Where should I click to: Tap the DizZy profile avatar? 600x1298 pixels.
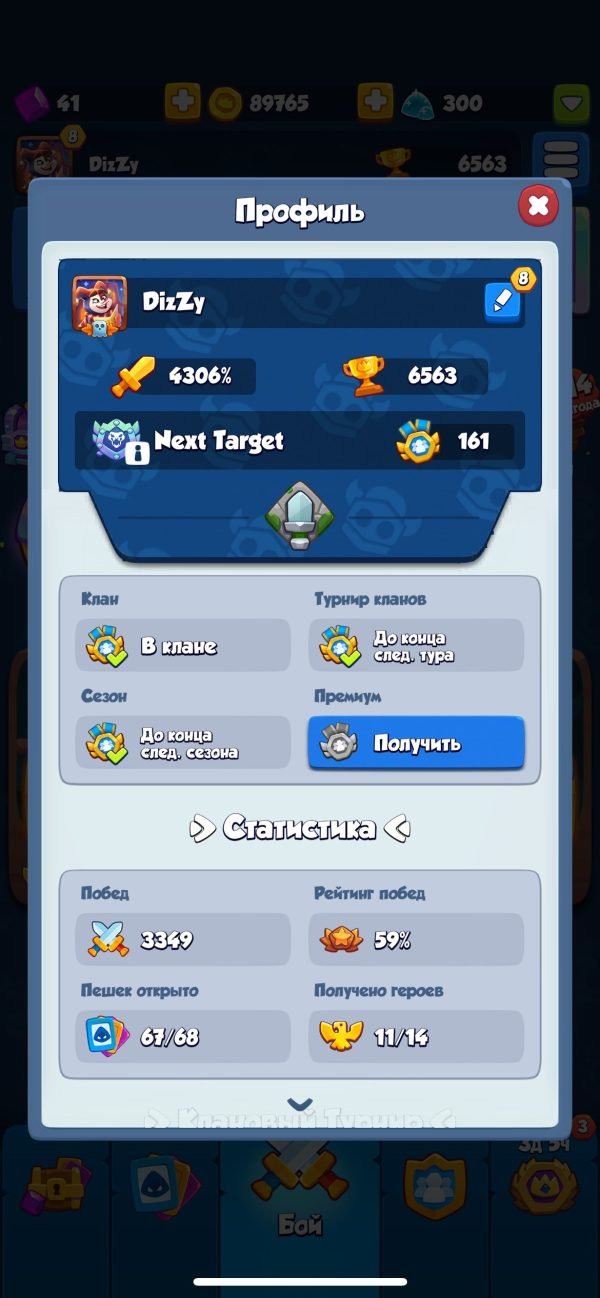click(x=99, y=304)
